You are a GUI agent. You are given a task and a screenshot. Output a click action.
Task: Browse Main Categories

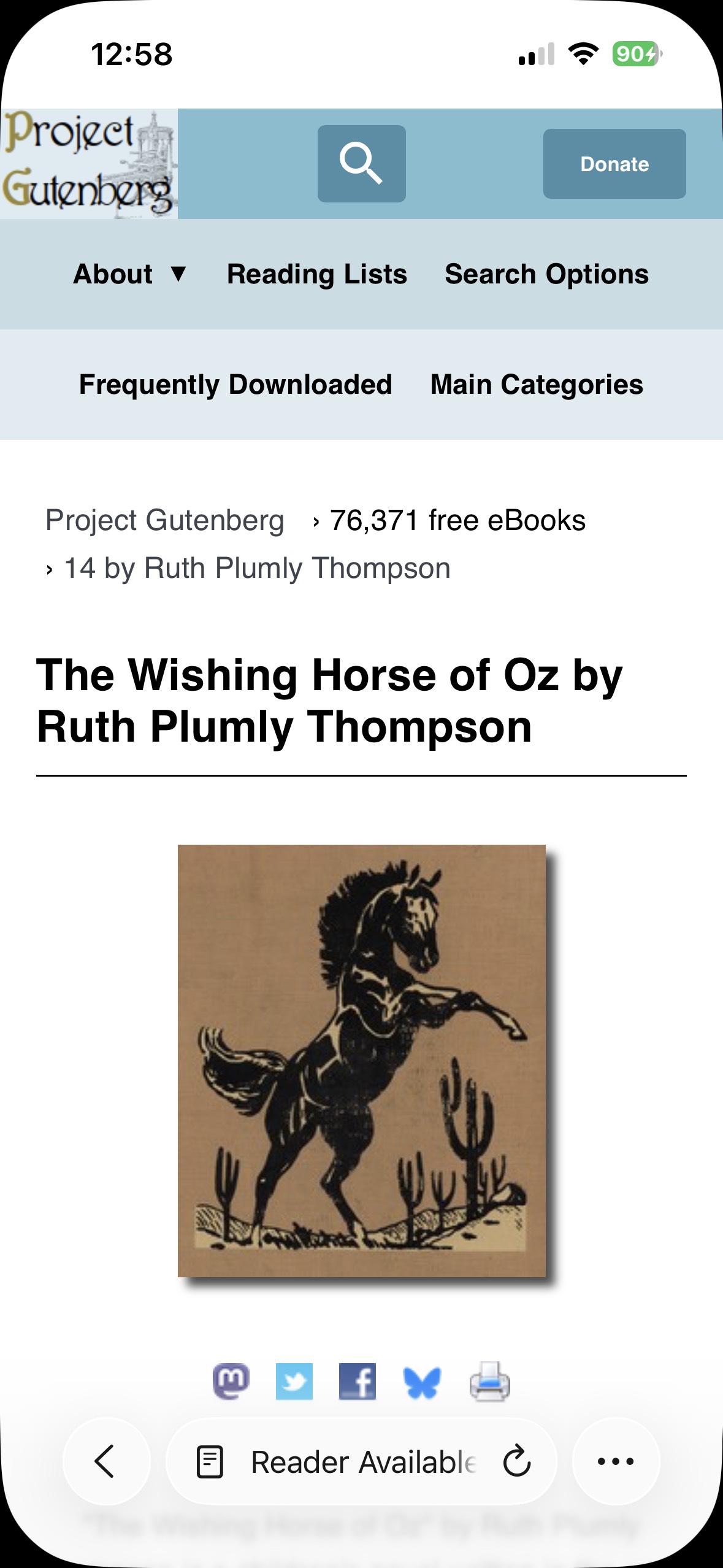(537, 385)
